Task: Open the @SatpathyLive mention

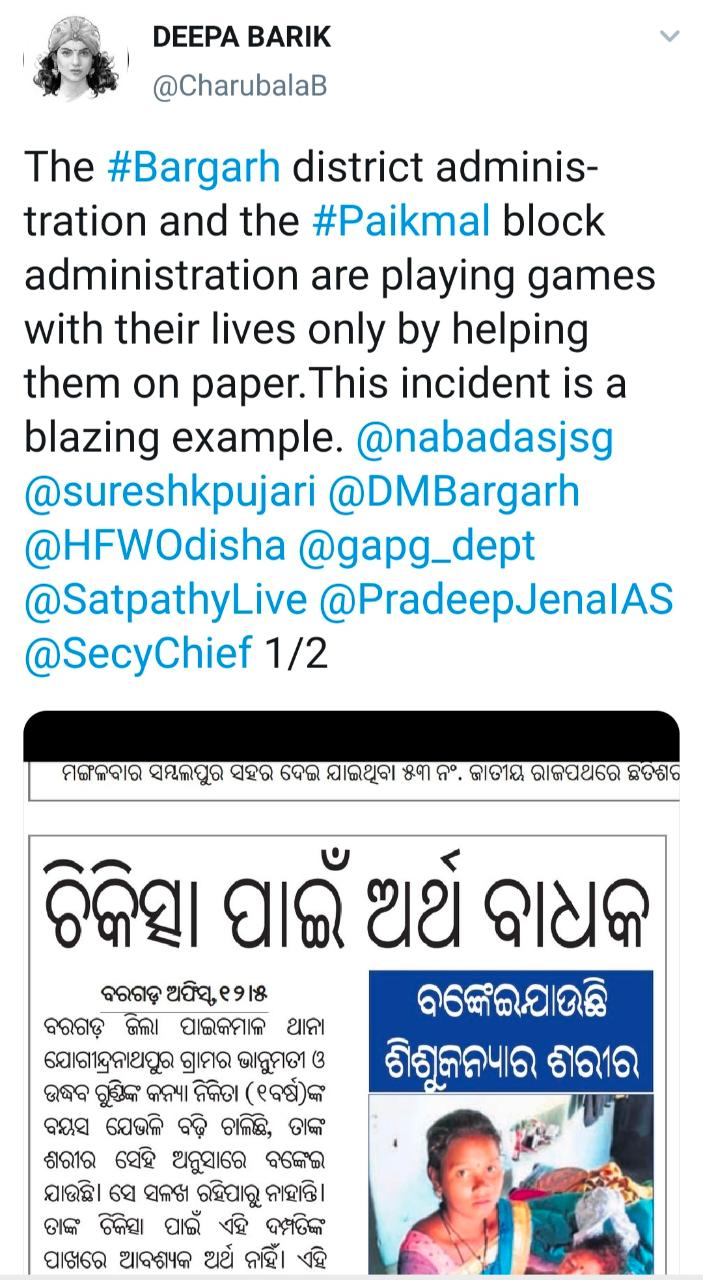Action: [x=165, y=599]
